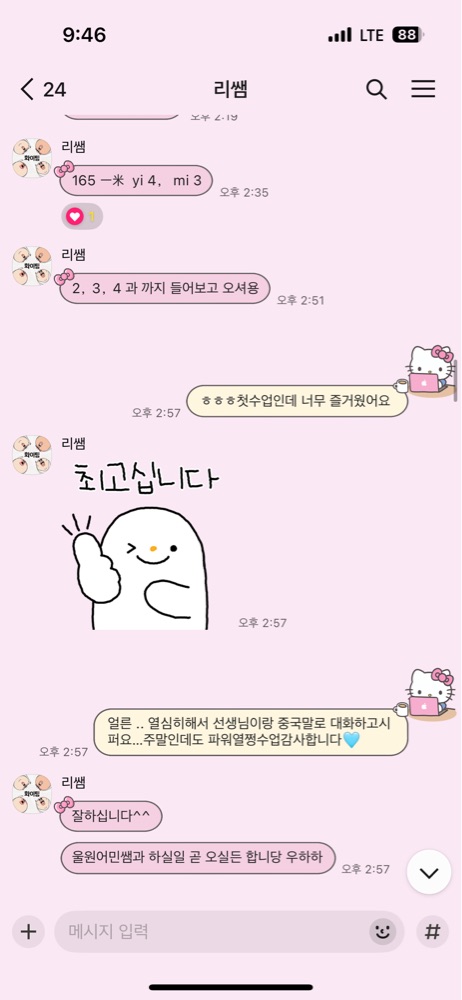Image resolution: width=462 pixels, height=1000 pixels.
Task: Open the plus attachment menu
Action: [x=28, y=932]
